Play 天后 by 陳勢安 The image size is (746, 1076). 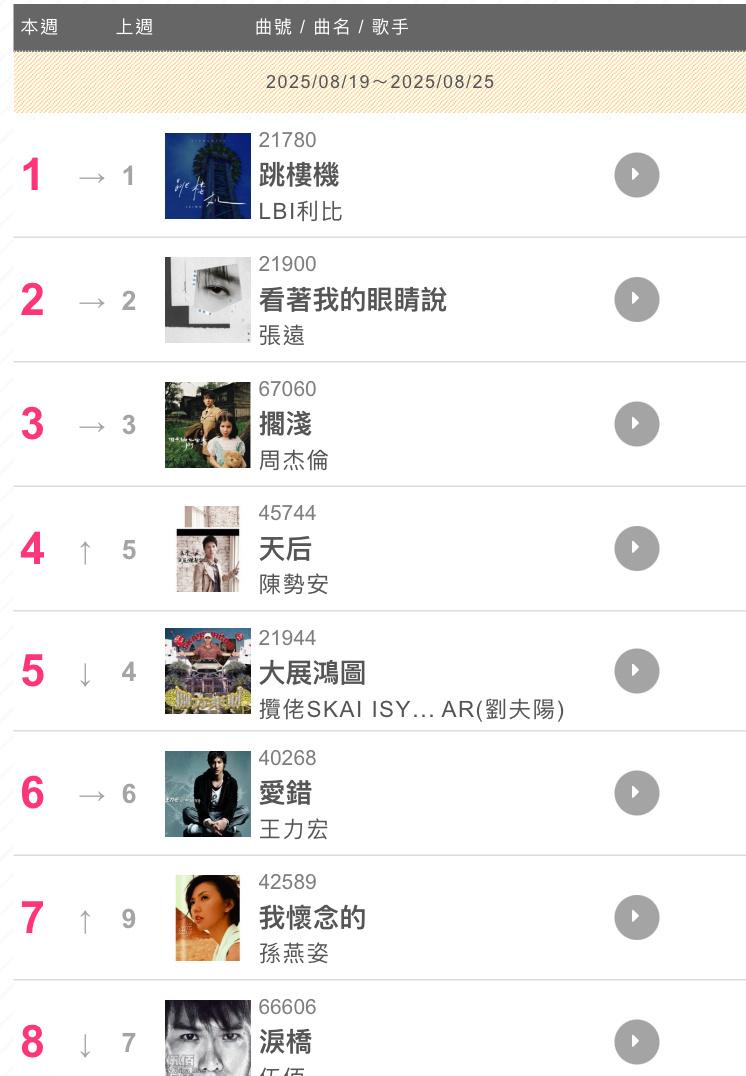click(x=636, y=548)
